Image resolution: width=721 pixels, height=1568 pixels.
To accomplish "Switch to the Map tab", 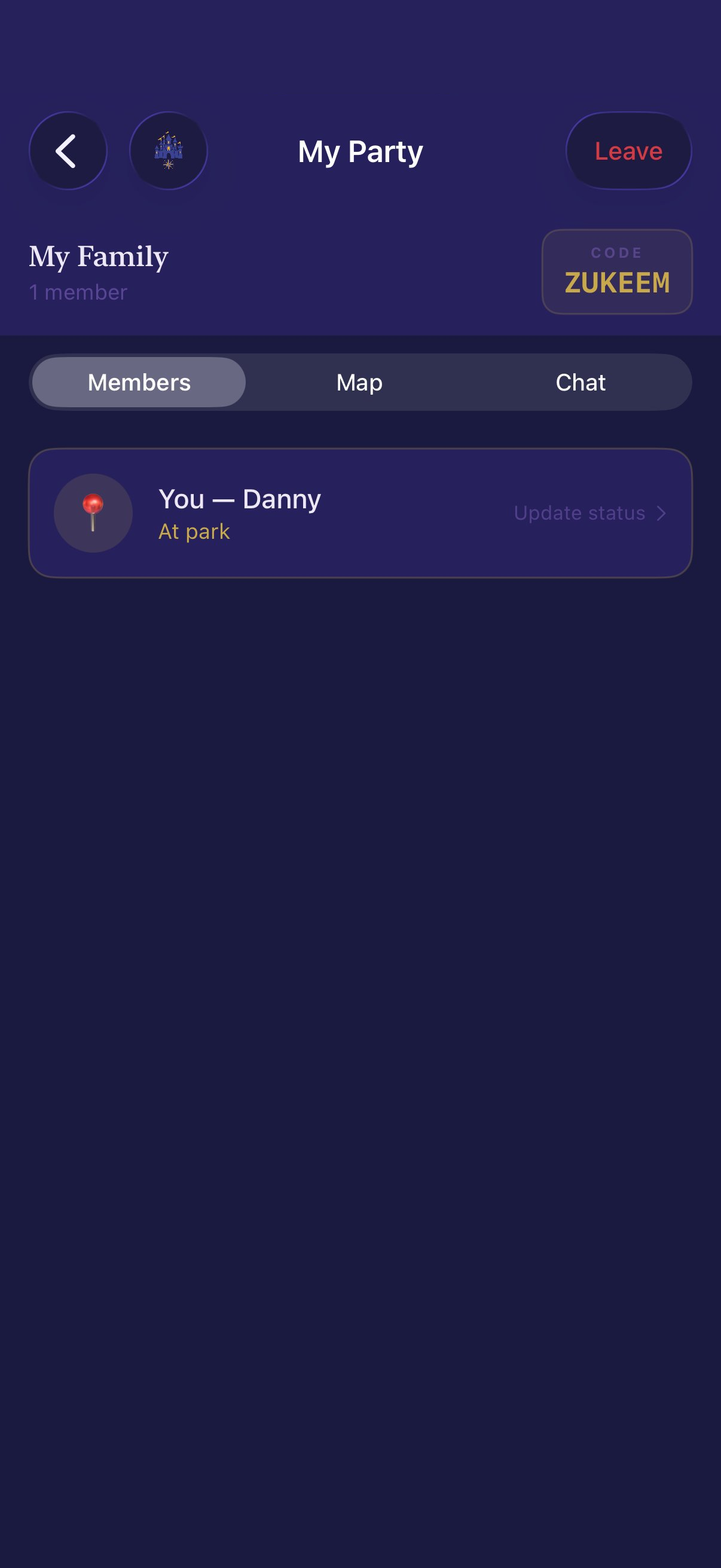I will (359, 382).
